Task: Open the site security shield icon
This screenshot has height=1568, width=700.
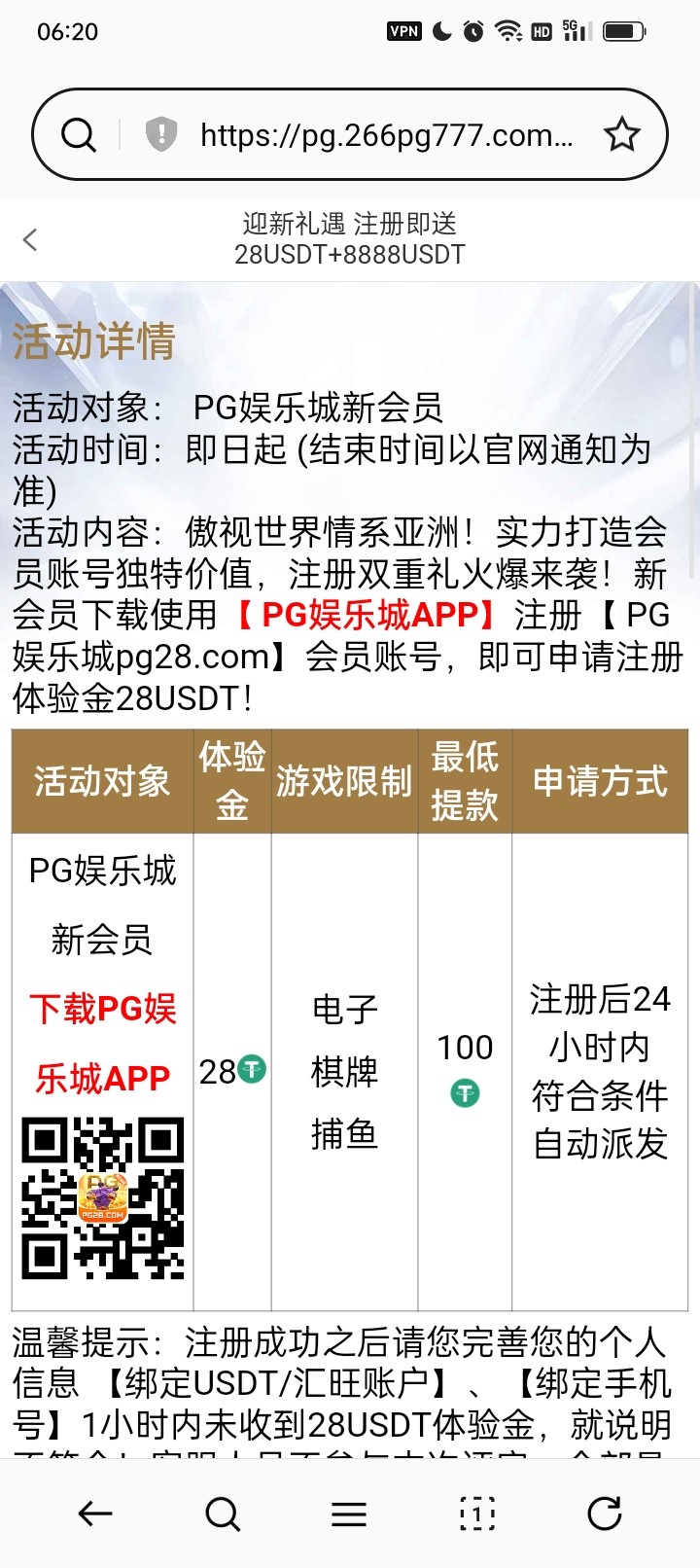Action: click(x=161, y=134)
